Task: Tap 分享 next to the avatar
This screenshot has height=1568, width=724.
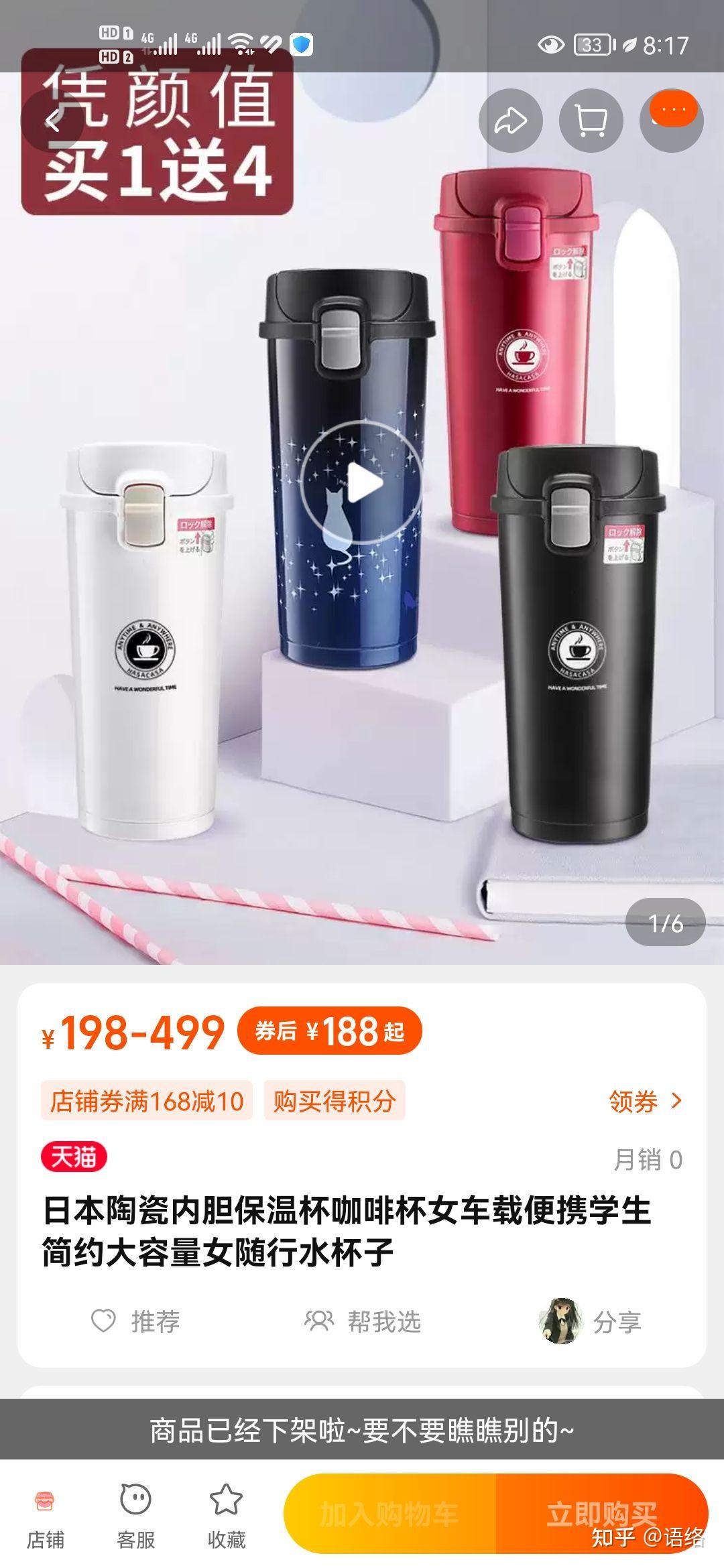Action: coord(617,1322)
